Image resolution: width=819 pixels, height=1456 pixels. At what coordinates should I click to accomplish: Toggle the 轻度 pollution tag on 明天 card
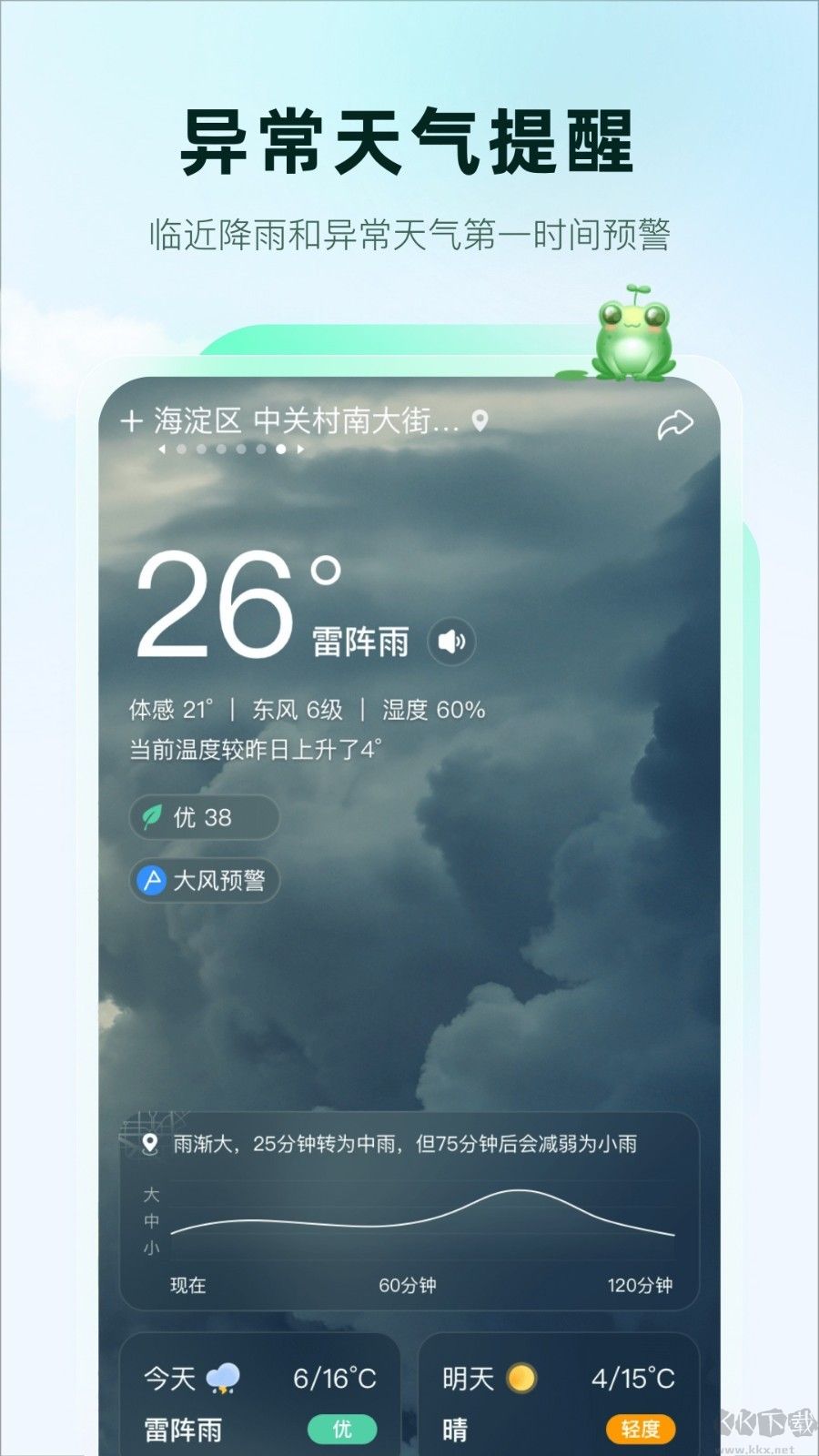pos(644,1429)
